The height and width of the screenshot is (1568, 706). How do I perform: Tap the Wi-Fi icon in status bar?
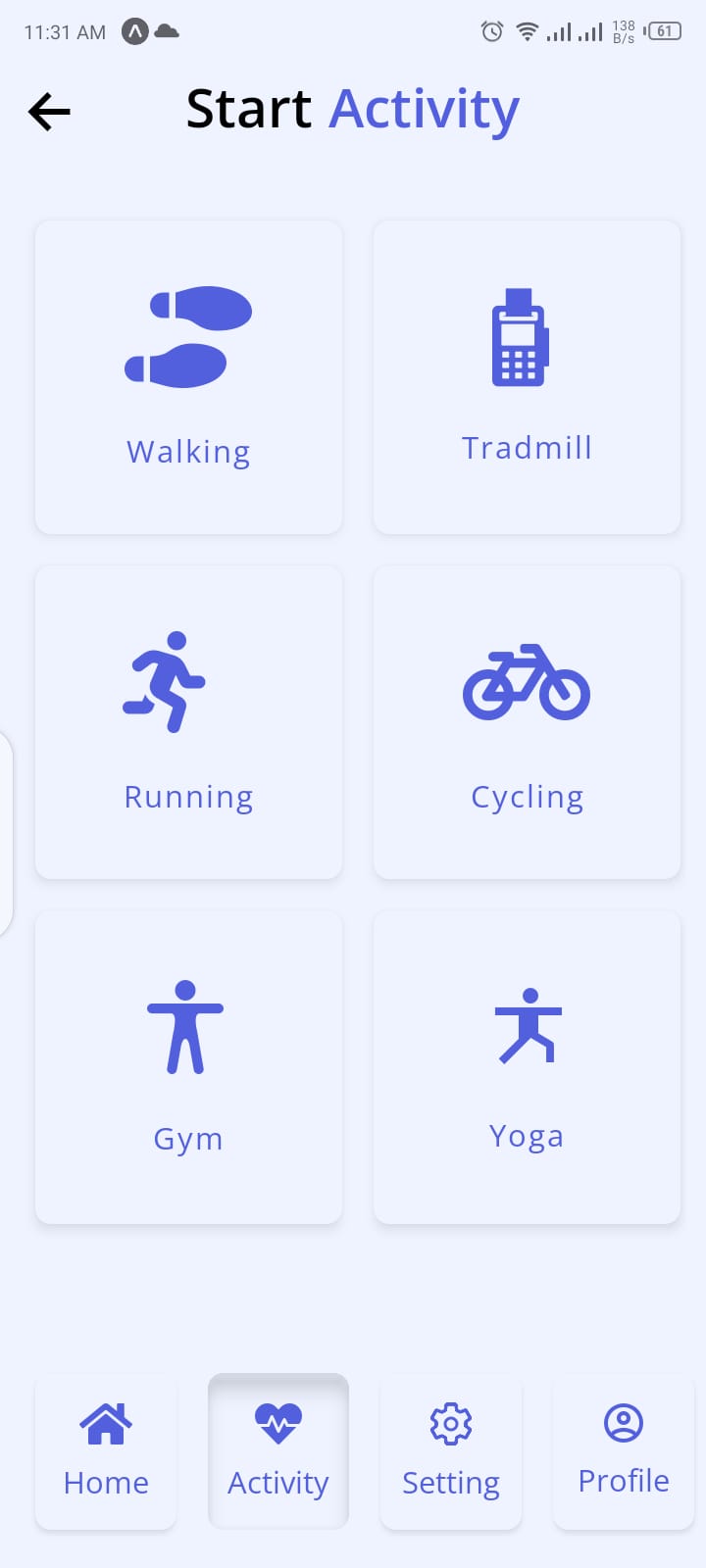(526, 30)
